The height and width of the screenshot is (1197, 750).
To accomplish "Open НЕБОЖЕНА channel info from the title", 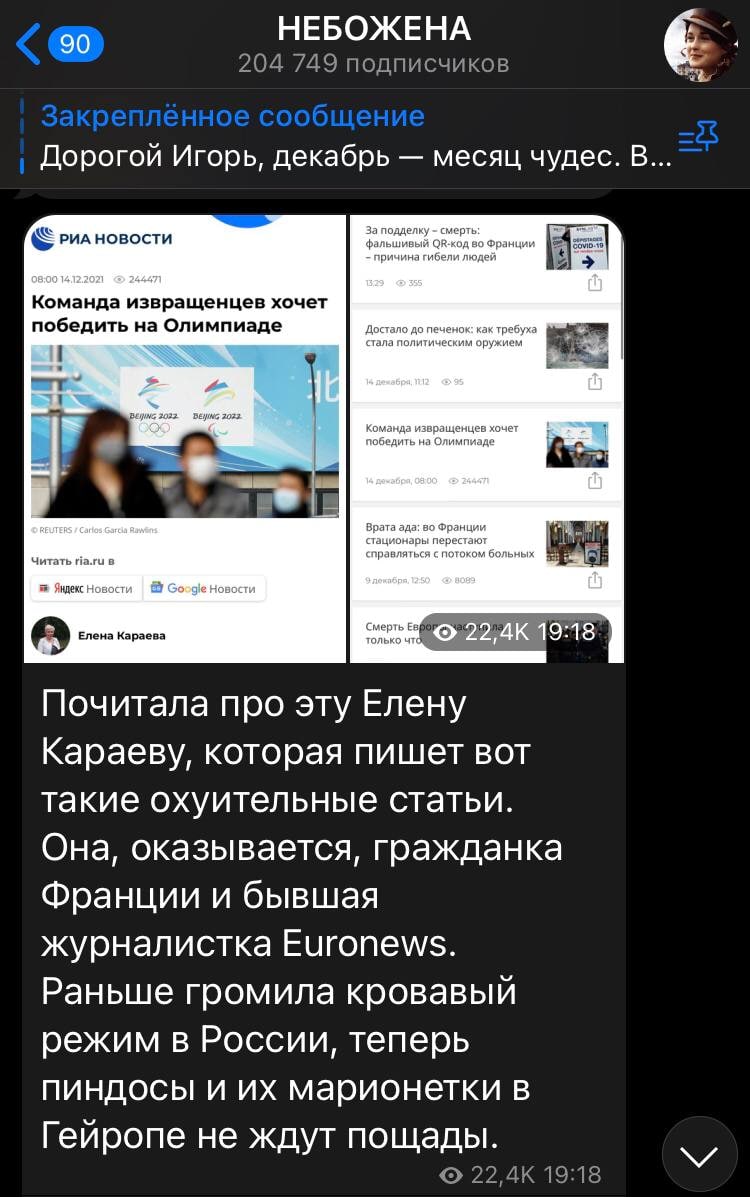I will (x=374, y=30).
